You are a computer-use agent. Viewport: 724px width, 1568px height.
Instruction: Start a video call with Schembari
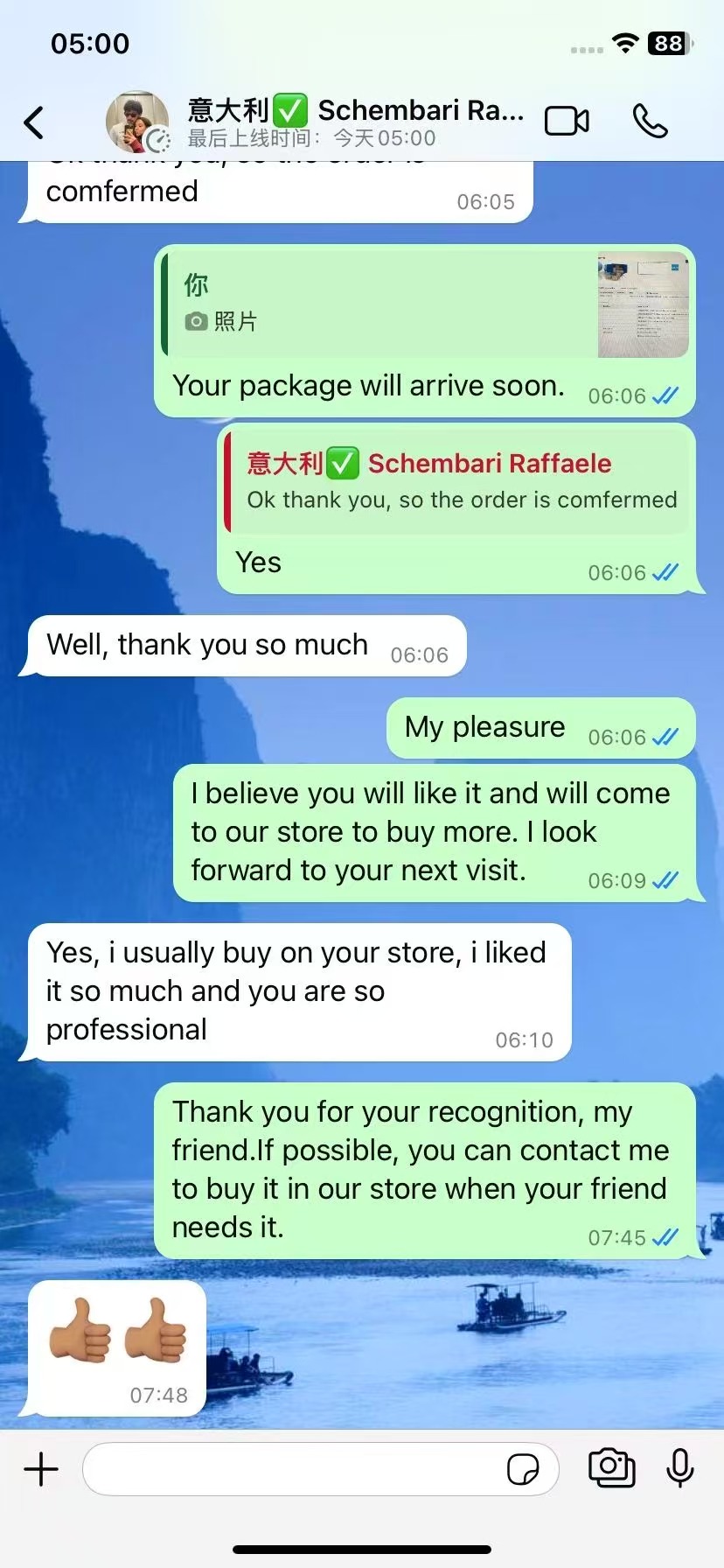[x=567, y=122]
